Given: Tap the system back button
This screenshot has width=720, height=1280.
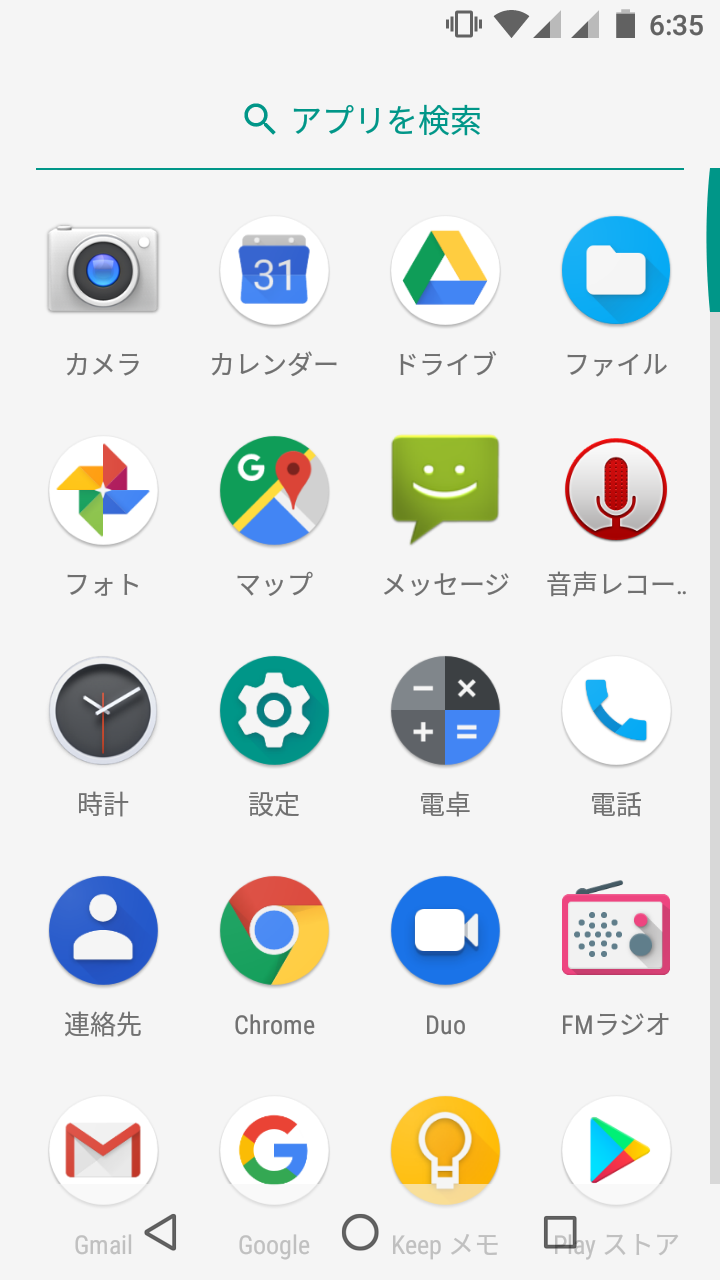Looking at the screenshot, I should click(x=161, y=1232).
